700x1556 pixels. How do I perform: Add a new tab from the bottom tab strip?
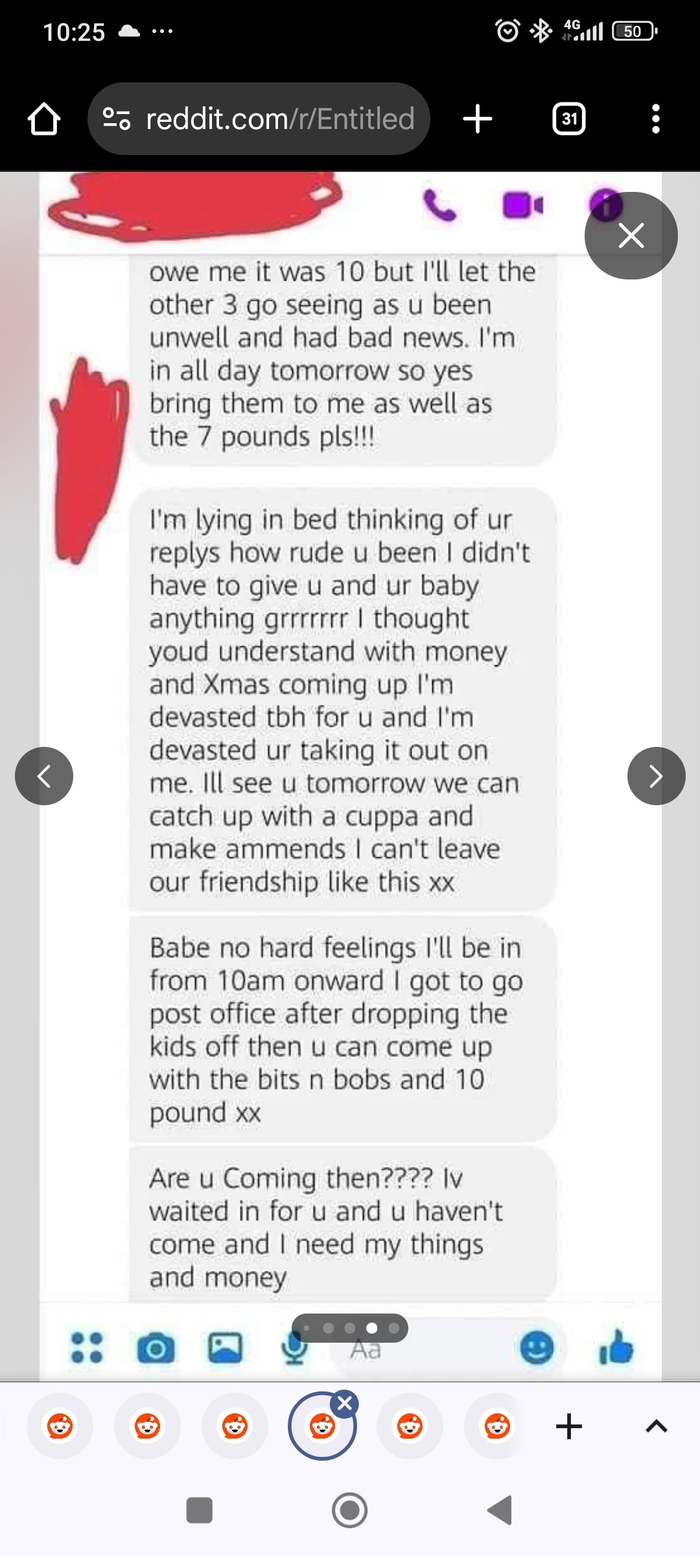pos(568,1426)
